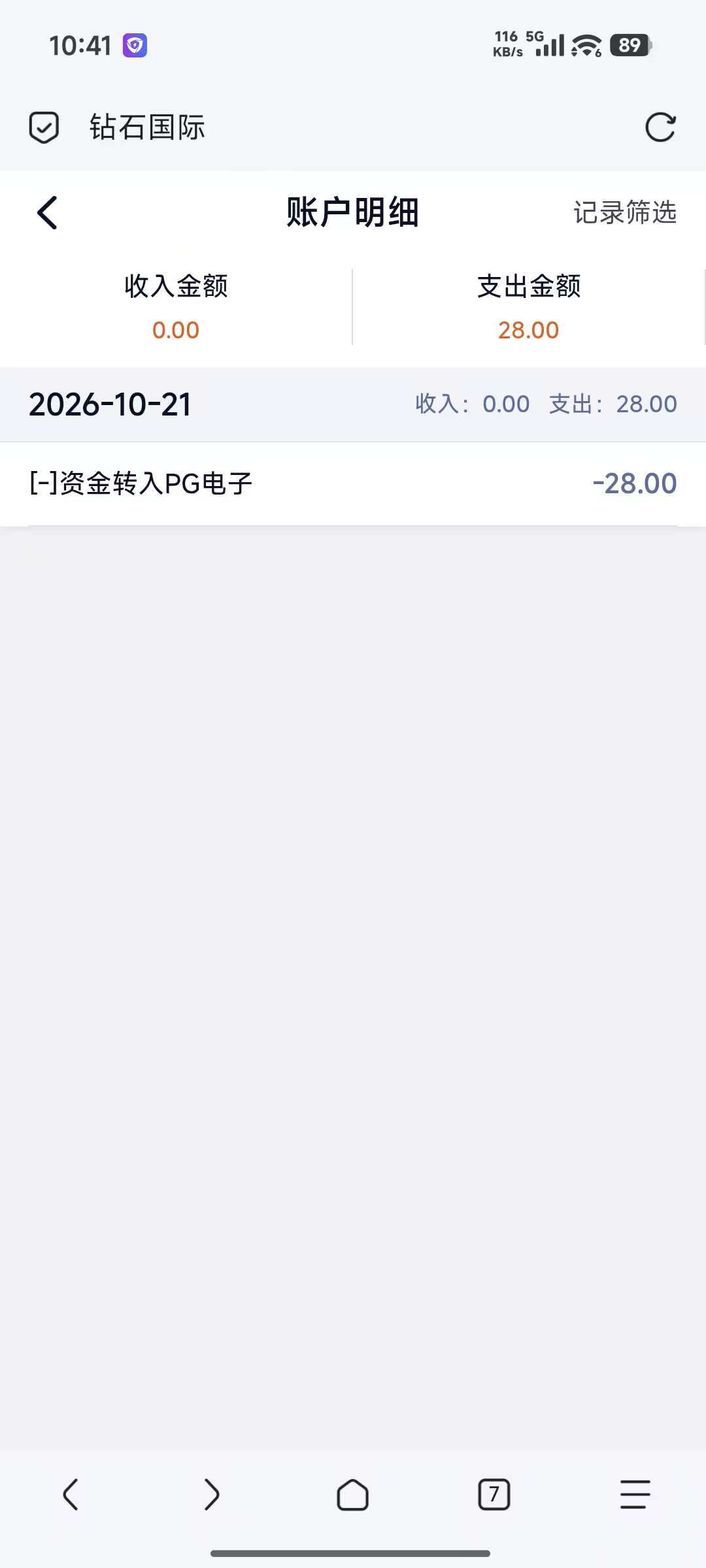
Task: Open the browser hamburger menu
Action: click(x=635, y=1494)
